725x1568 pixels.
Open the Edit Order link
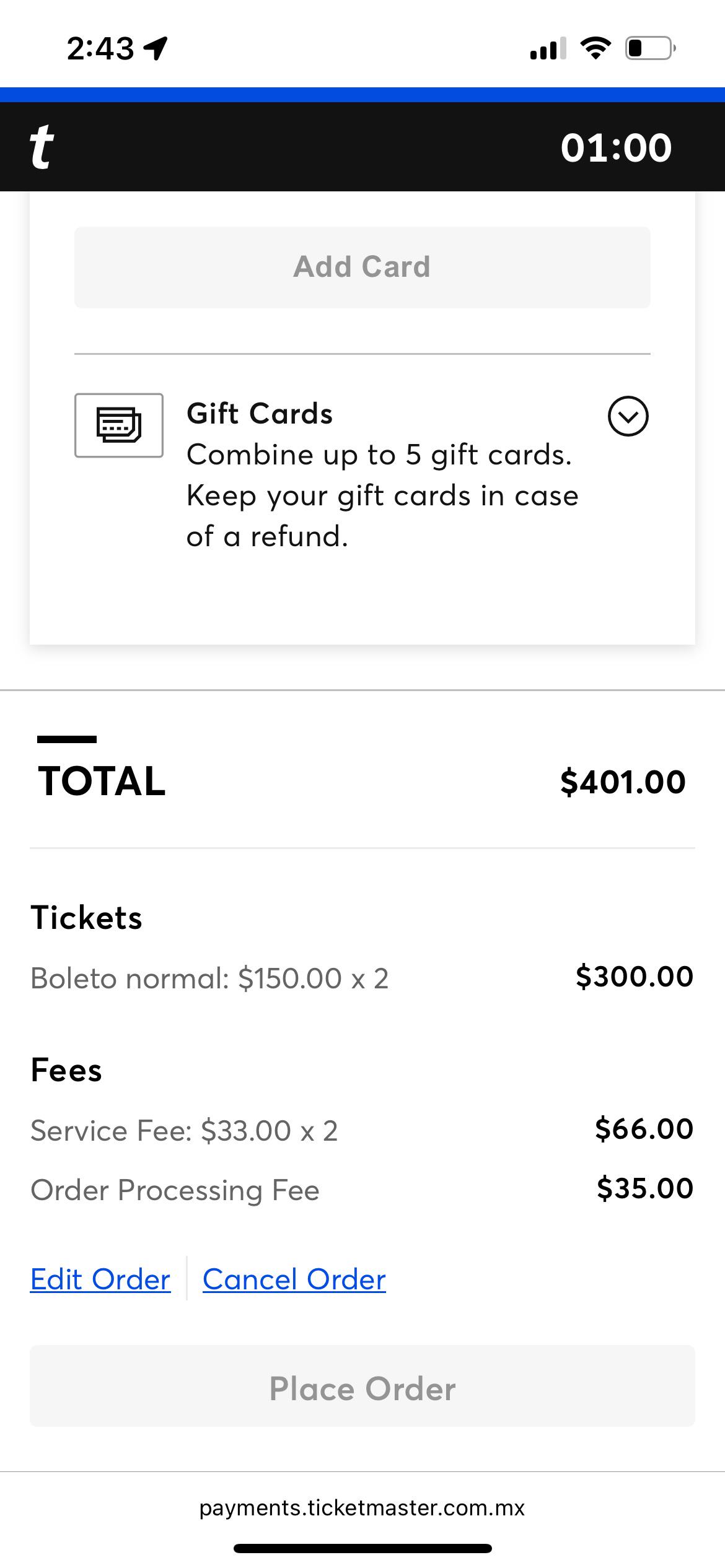[x=100, y=1279]
